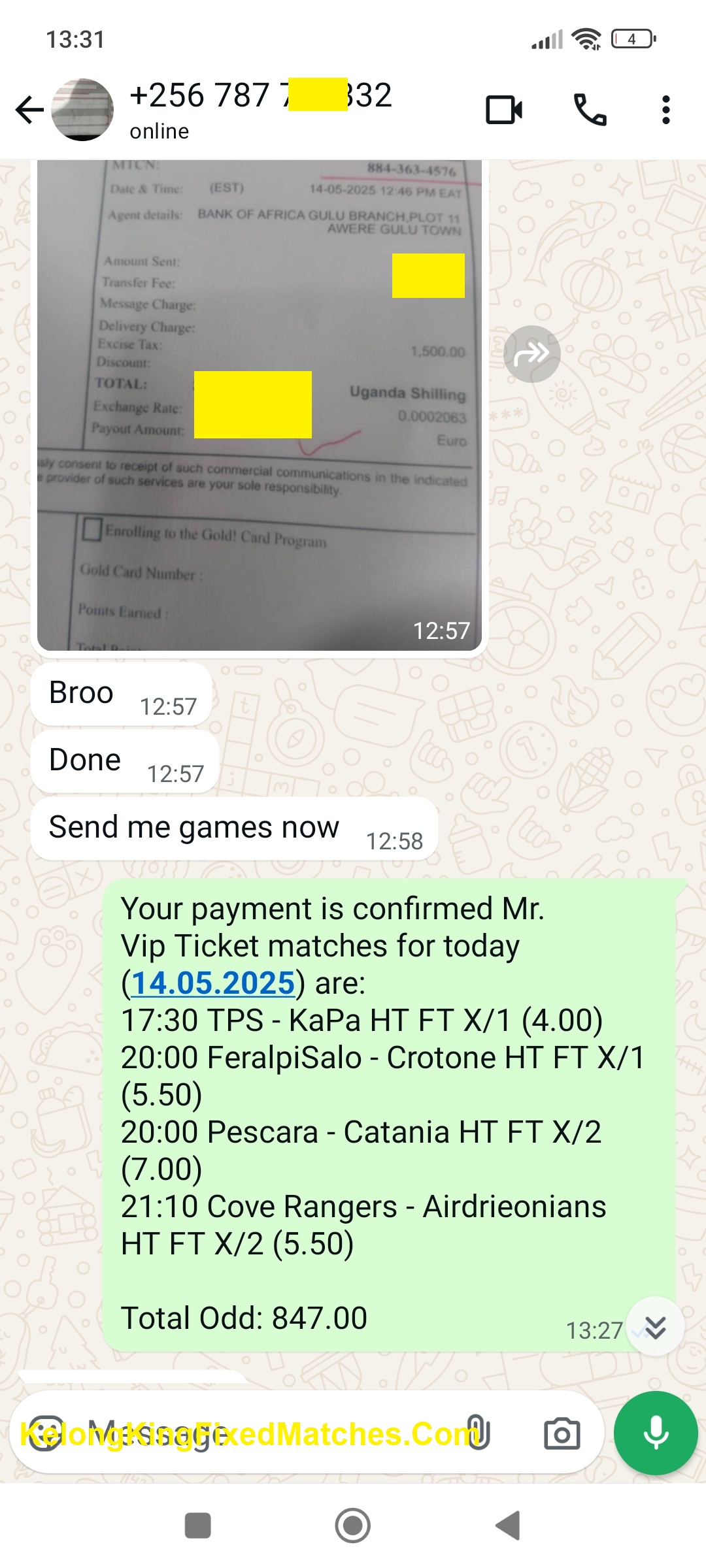
Task: Open the recent apps view
Action: [x=198, y=1526]
